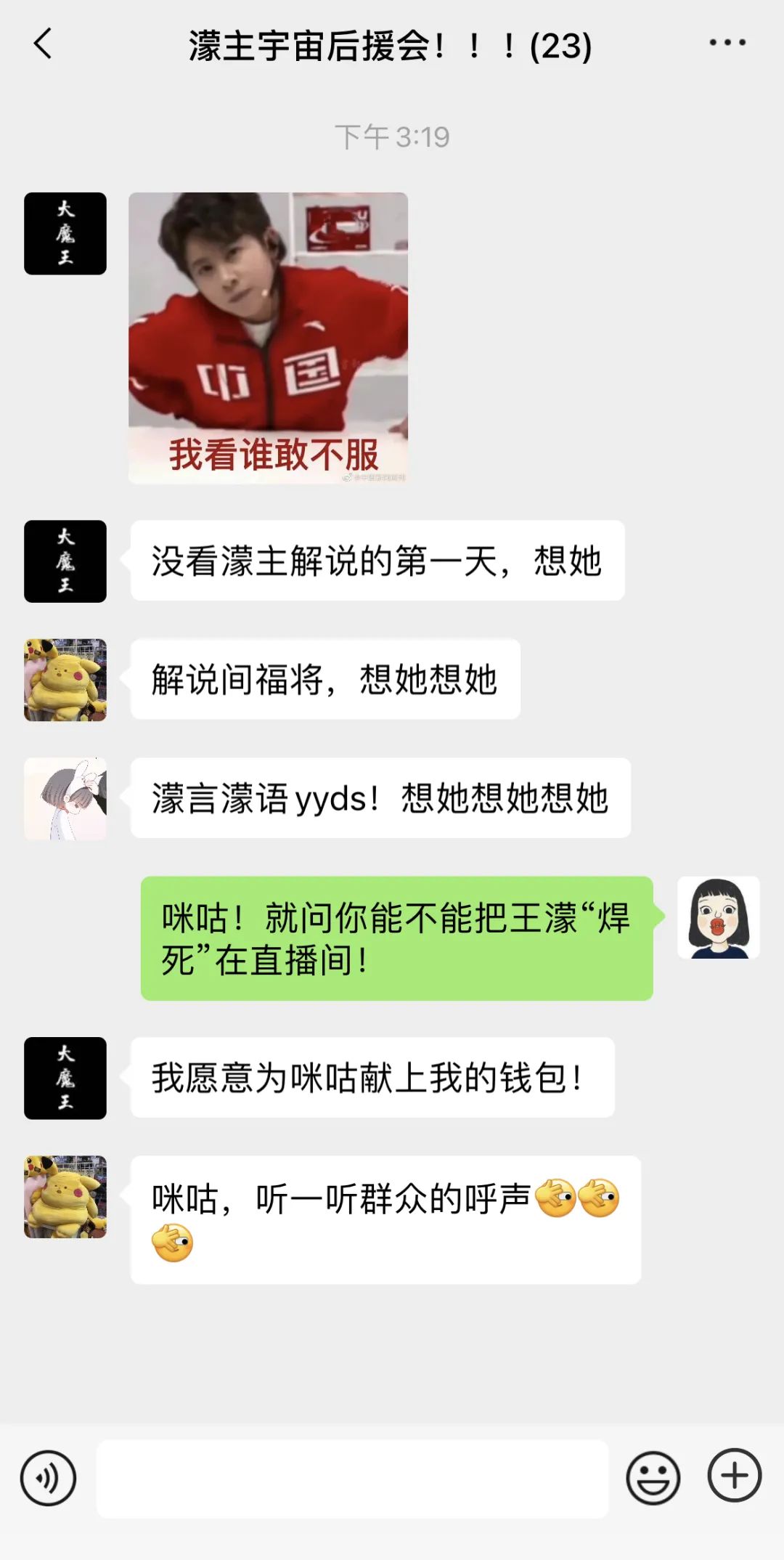Open my own avatar beside green message

pos(719,918)
